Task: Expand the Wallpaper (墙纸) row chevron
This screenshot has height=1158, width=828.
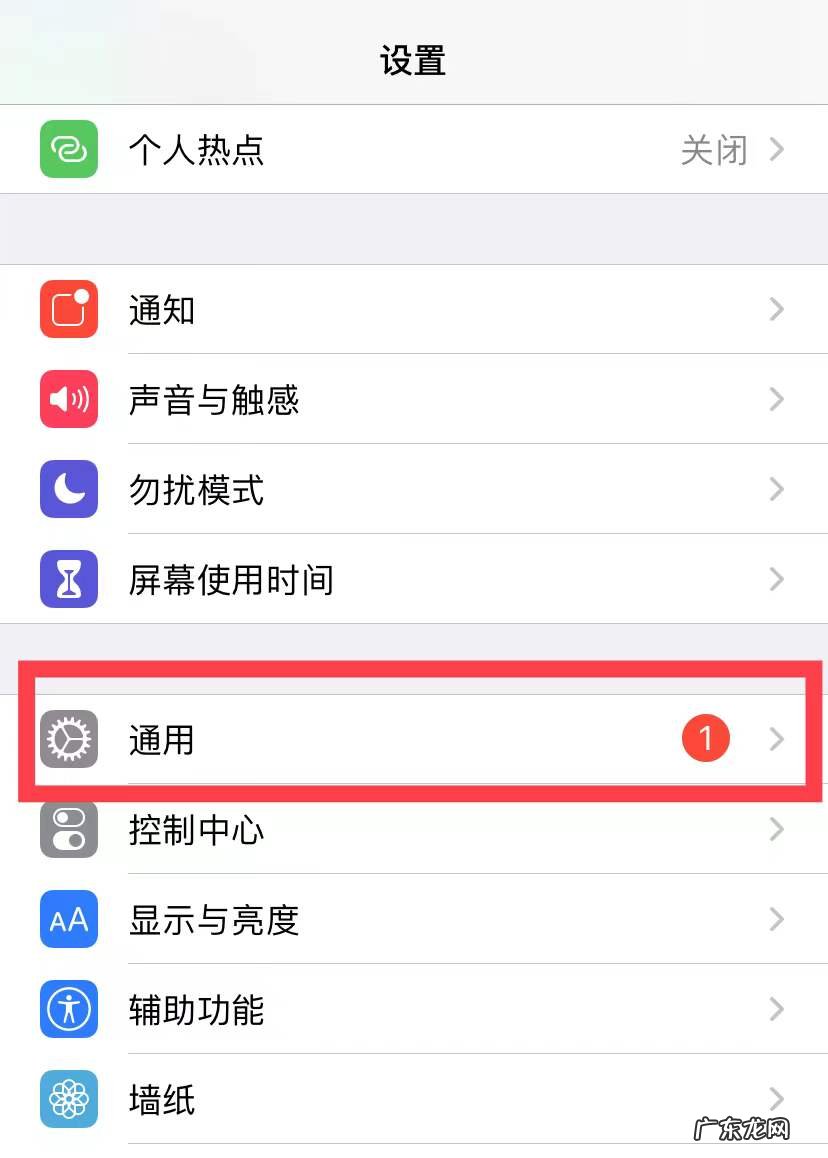Action: (777, 1097)
